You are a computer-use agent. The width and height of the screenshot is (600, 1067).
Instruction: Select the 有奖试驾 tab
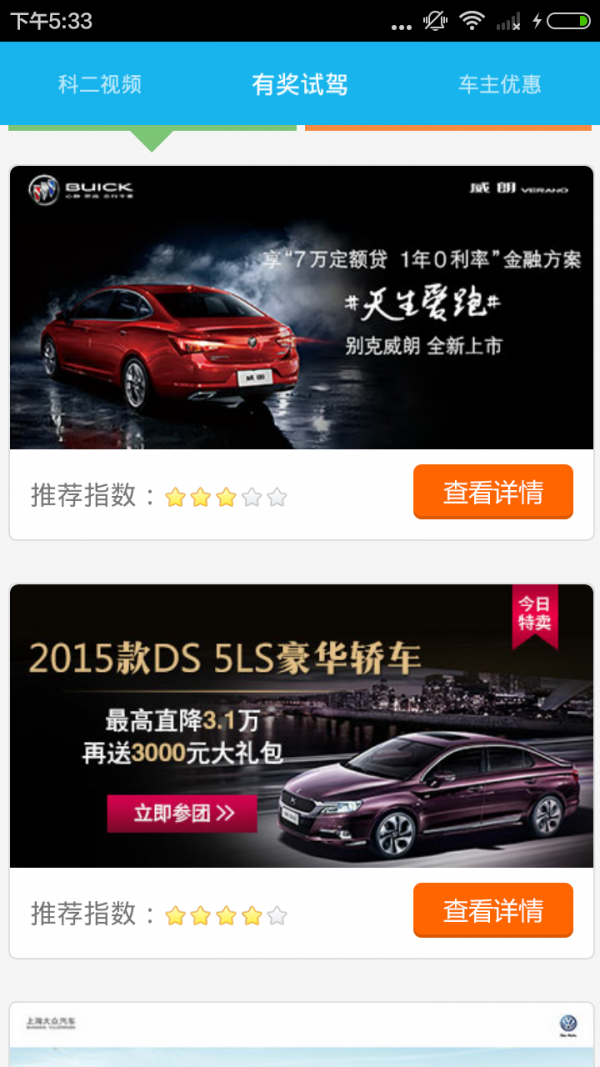tap(300, 85)
